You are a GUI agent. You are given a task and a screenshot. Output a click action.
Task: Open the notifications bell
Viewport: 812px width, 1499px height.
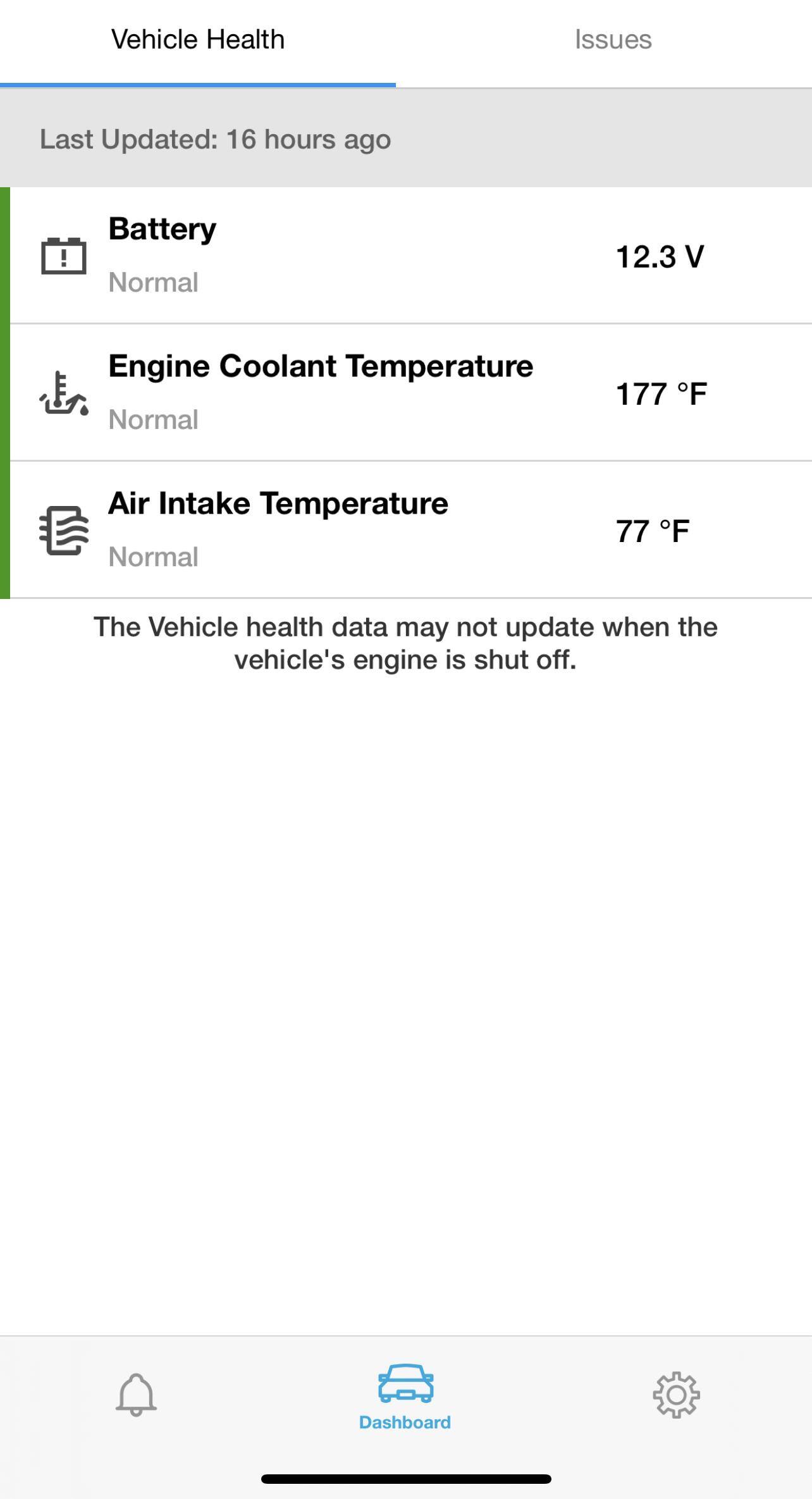tap(136, 1394)
